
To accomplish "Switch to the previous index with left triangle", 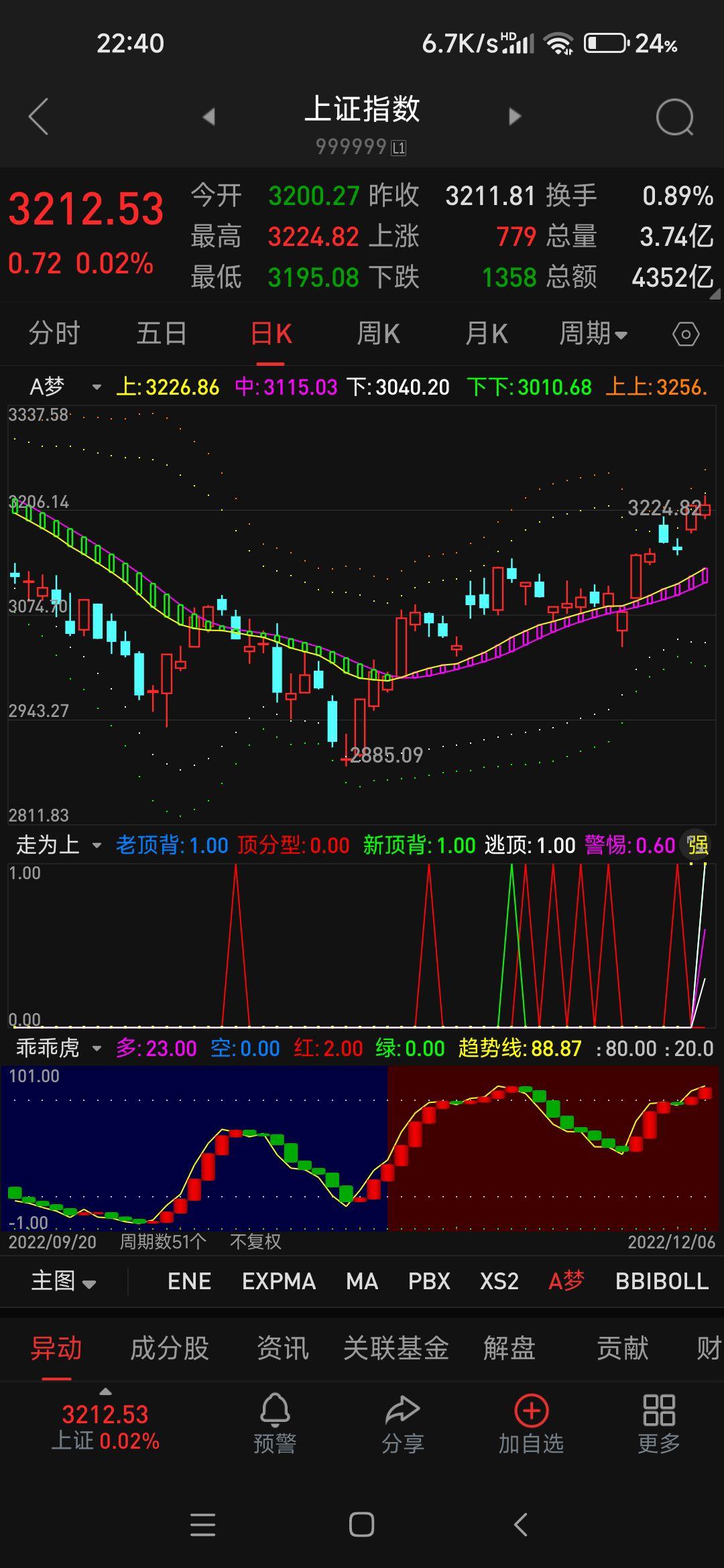I will pyautogui.click(x=208, y=117).
